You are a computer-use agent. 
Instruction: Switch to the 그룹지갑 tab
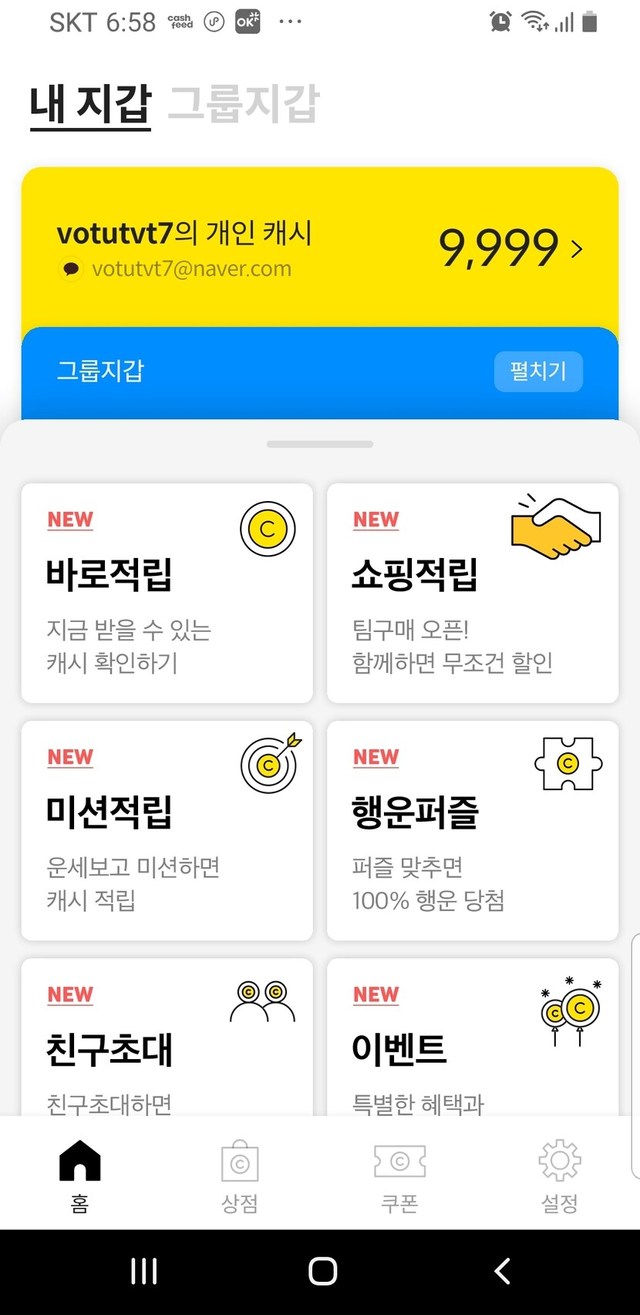pos(243,105)
